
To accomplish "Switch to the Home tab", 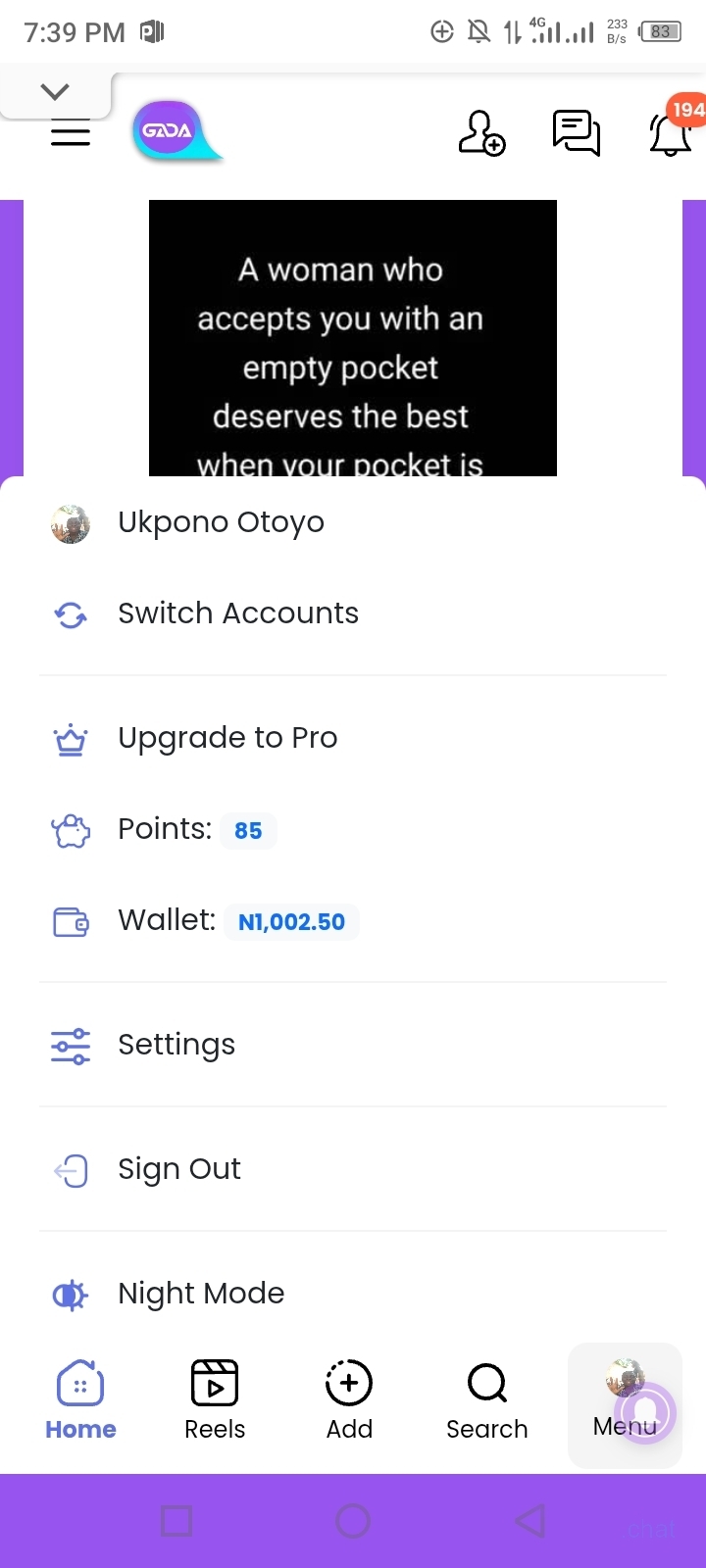I will pyautogui.click(x=80, y=1401).
